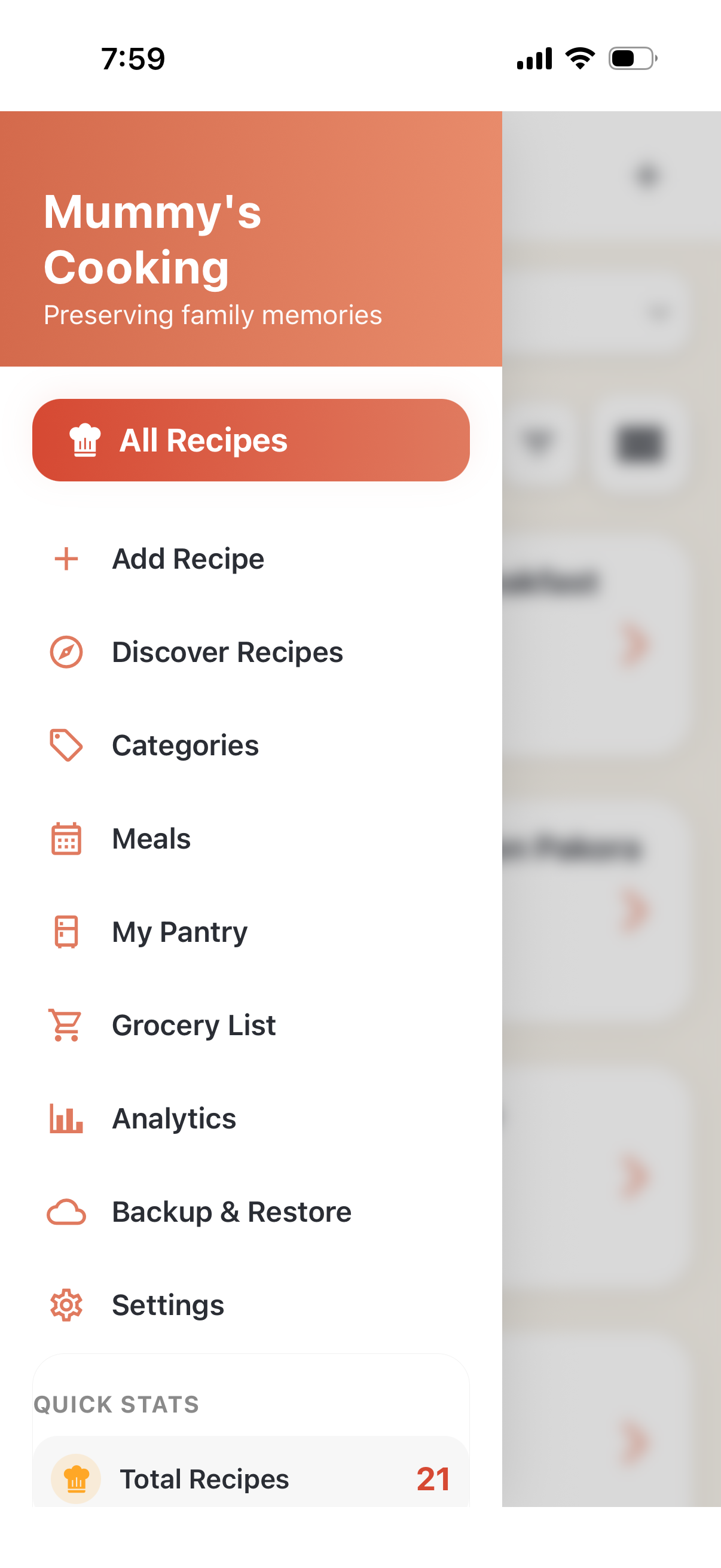This screenshot has width=721, height=1568.
Task: Select the chef hat icon on All Recipes
Action: [x=85, y=440]
